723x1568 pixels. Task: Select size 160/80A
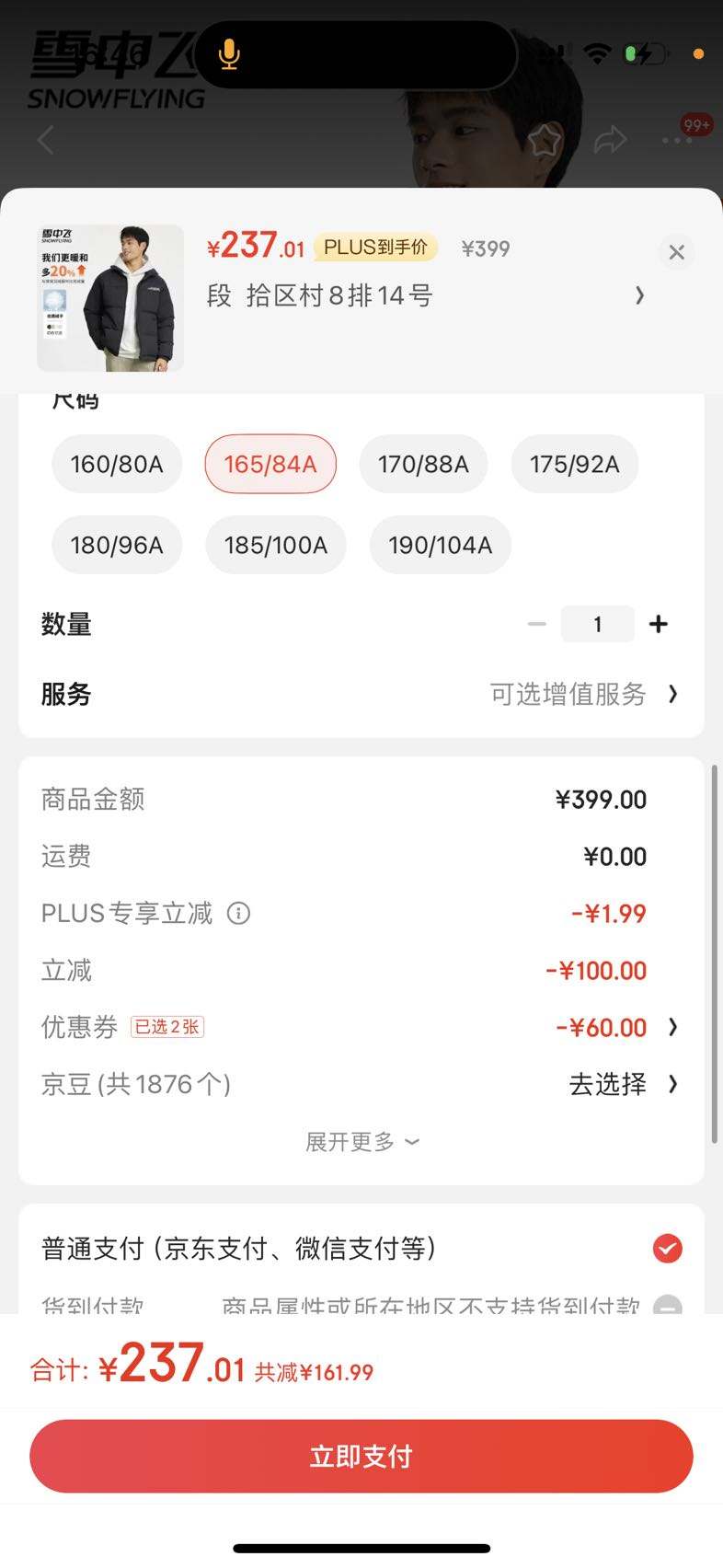point(117,464)
